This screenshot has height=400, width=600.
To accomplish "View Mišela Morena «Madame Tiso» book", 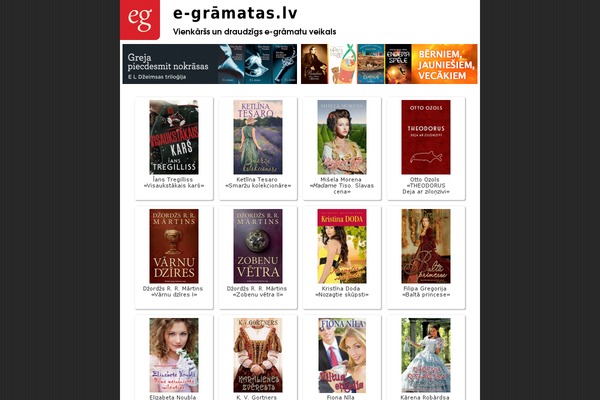I will (x=342, y=137).
